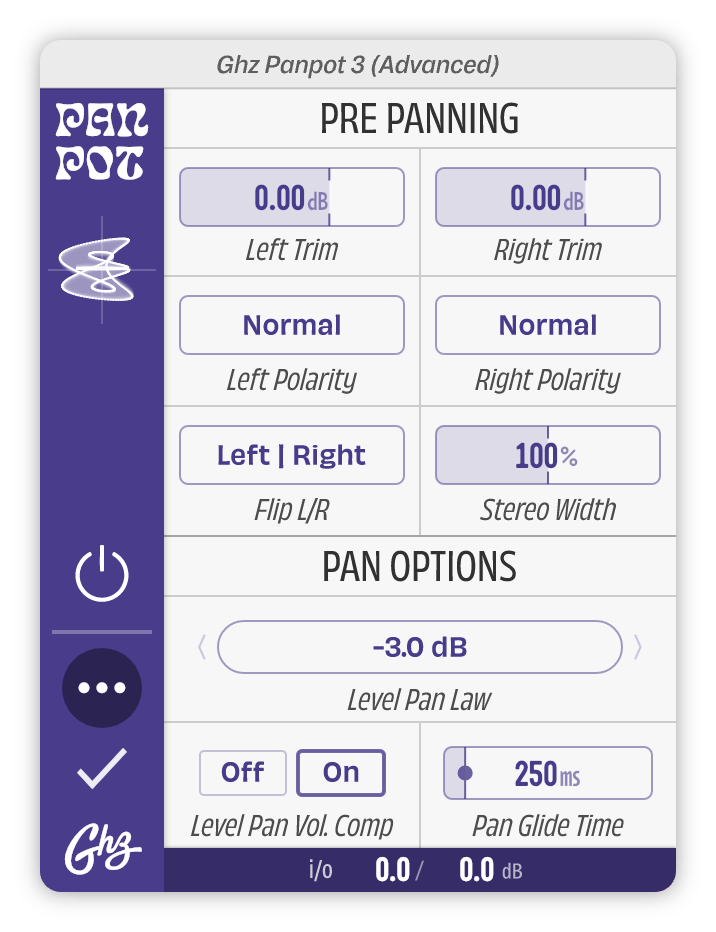716x932 pixels.
Task: Select the next Level Pan Law
Action: click(637, 648)
